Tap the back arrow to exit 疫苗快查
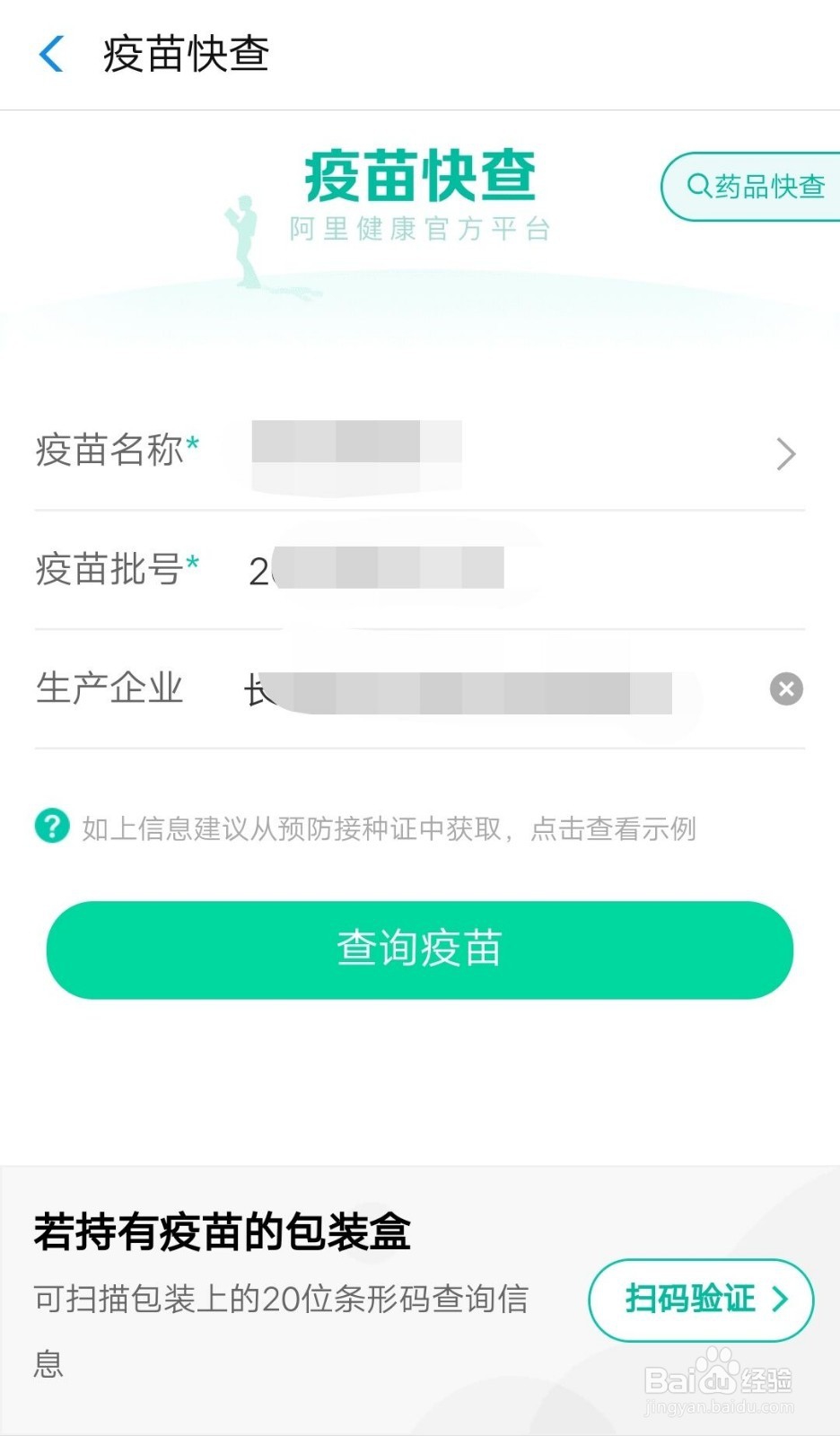The image size is (840, 1436). point(51,55)
